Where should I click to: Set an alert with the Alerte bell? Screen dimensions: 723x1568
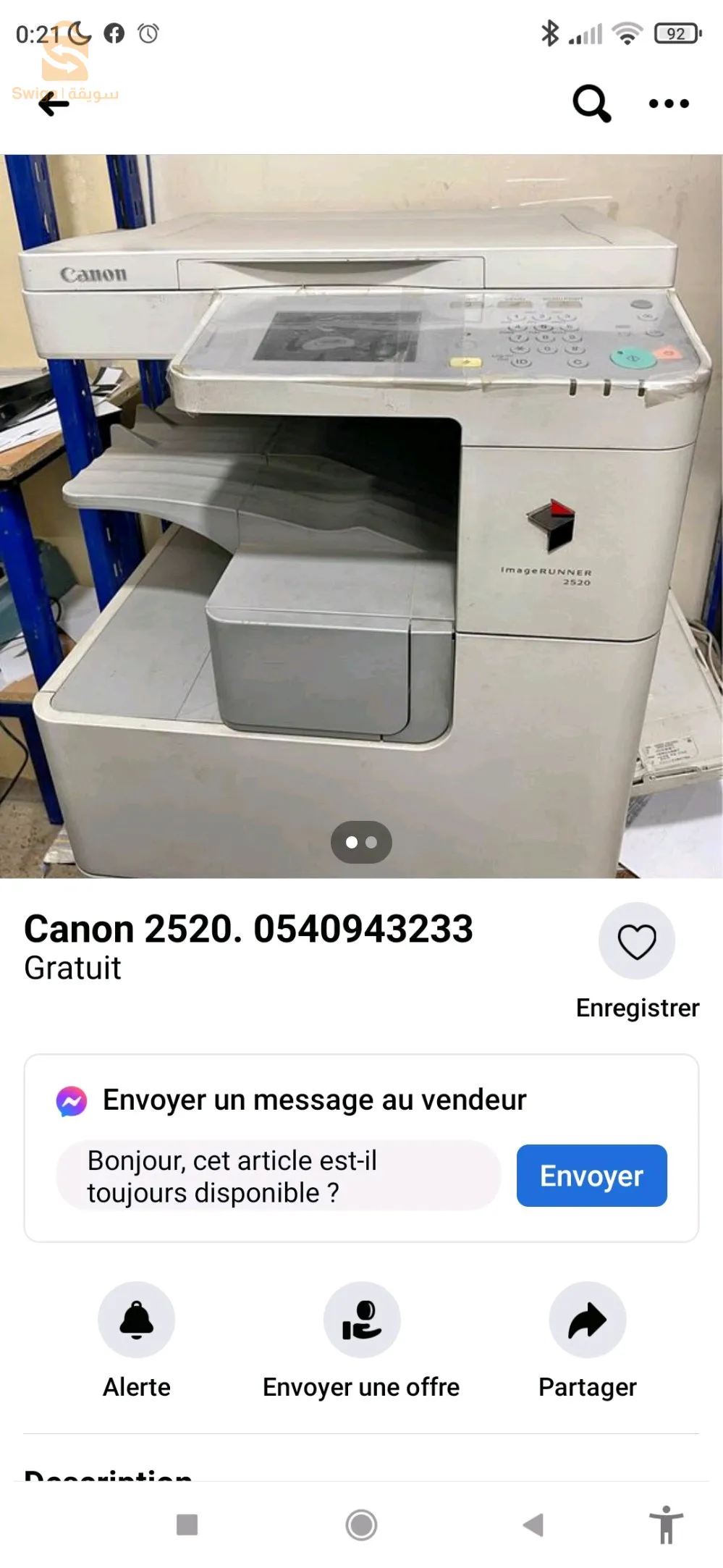pyautogui.click(x=136, y=1320)
